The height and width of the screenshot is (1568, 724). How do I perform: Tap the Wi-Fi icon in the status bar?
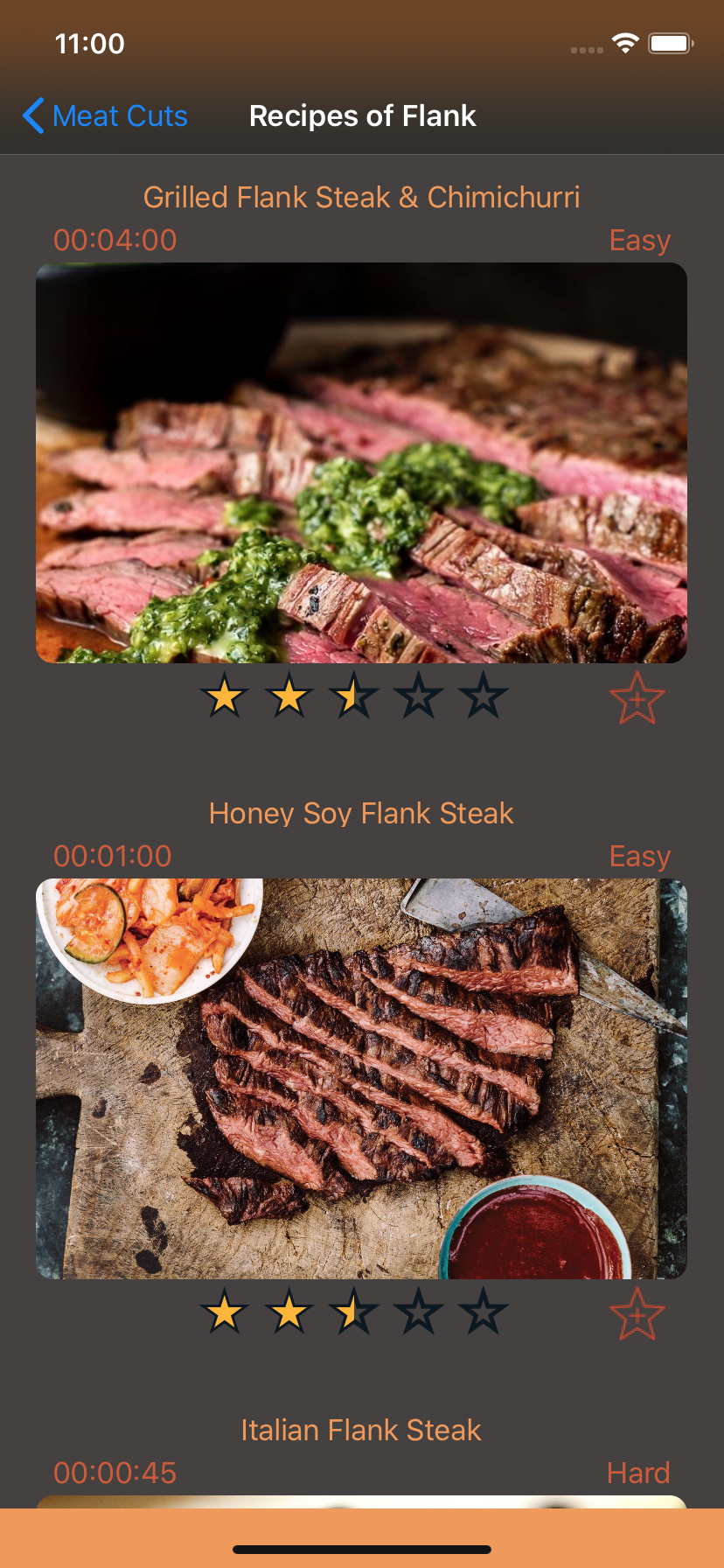626,42
